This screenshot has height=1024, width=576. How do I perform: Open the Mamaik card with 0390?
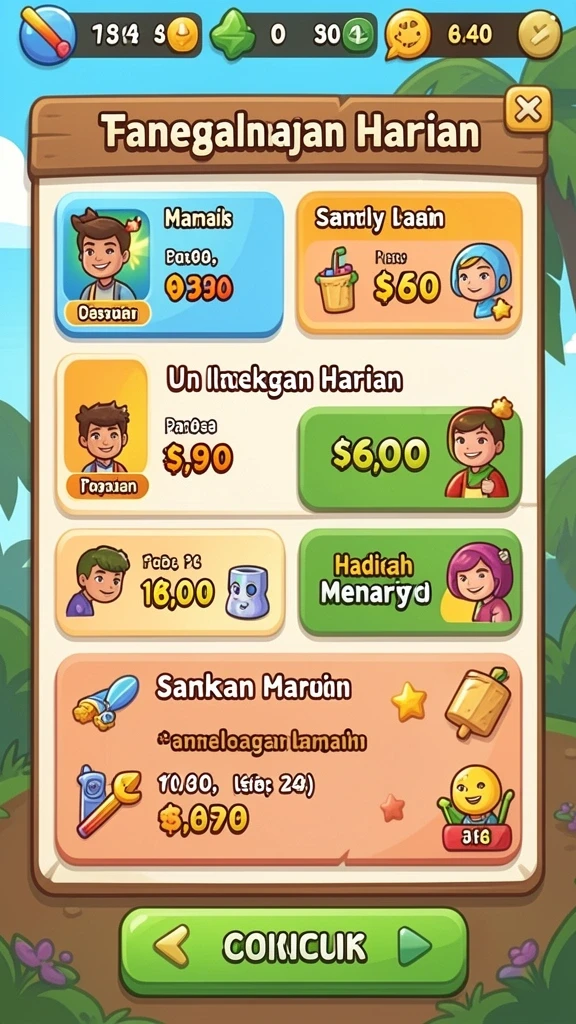170,265
